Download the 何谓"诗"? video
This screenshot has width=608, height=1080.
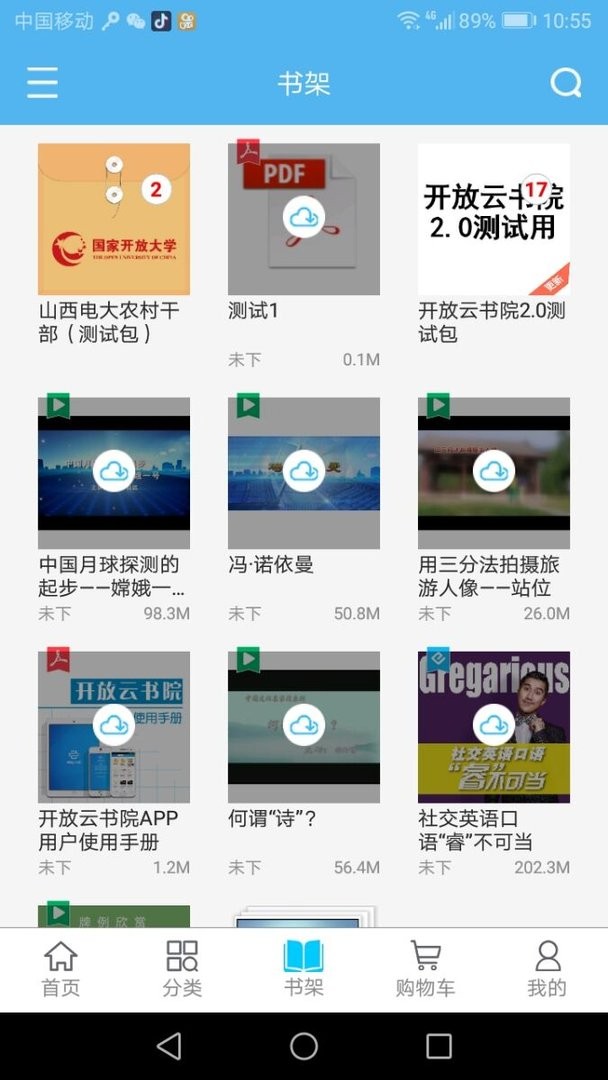tap(303, 726)
